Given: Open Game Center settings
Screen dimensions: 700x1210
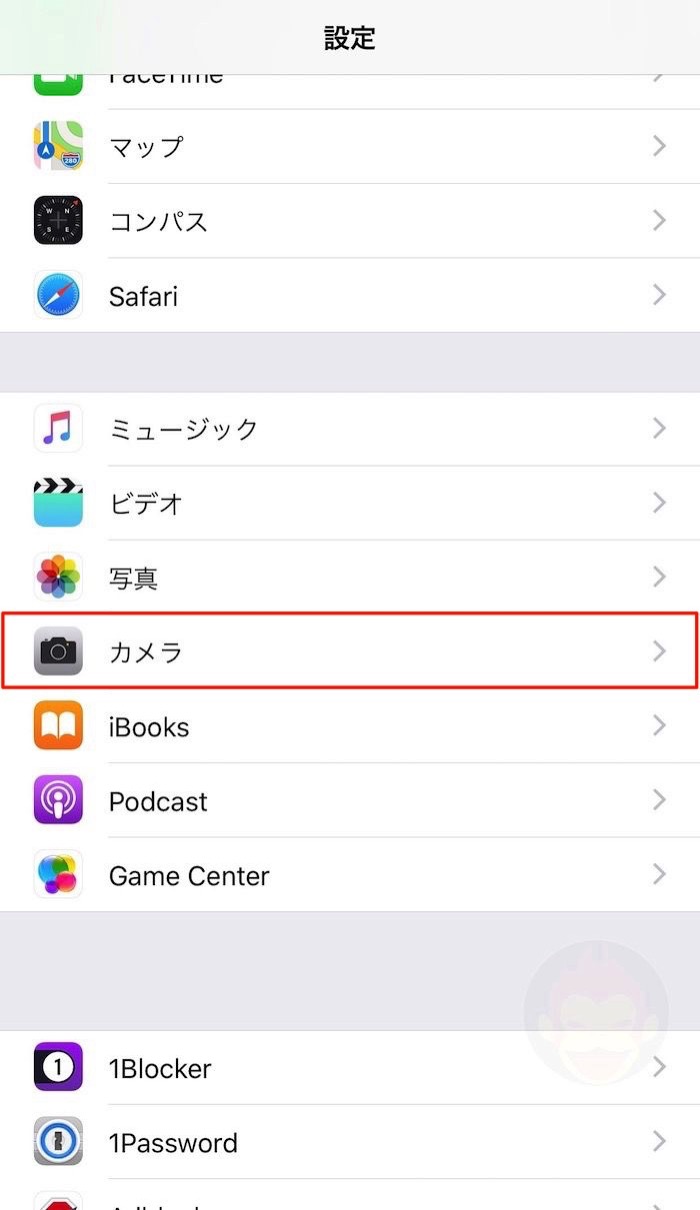Looking at the screenshot, I should (350, 876).
